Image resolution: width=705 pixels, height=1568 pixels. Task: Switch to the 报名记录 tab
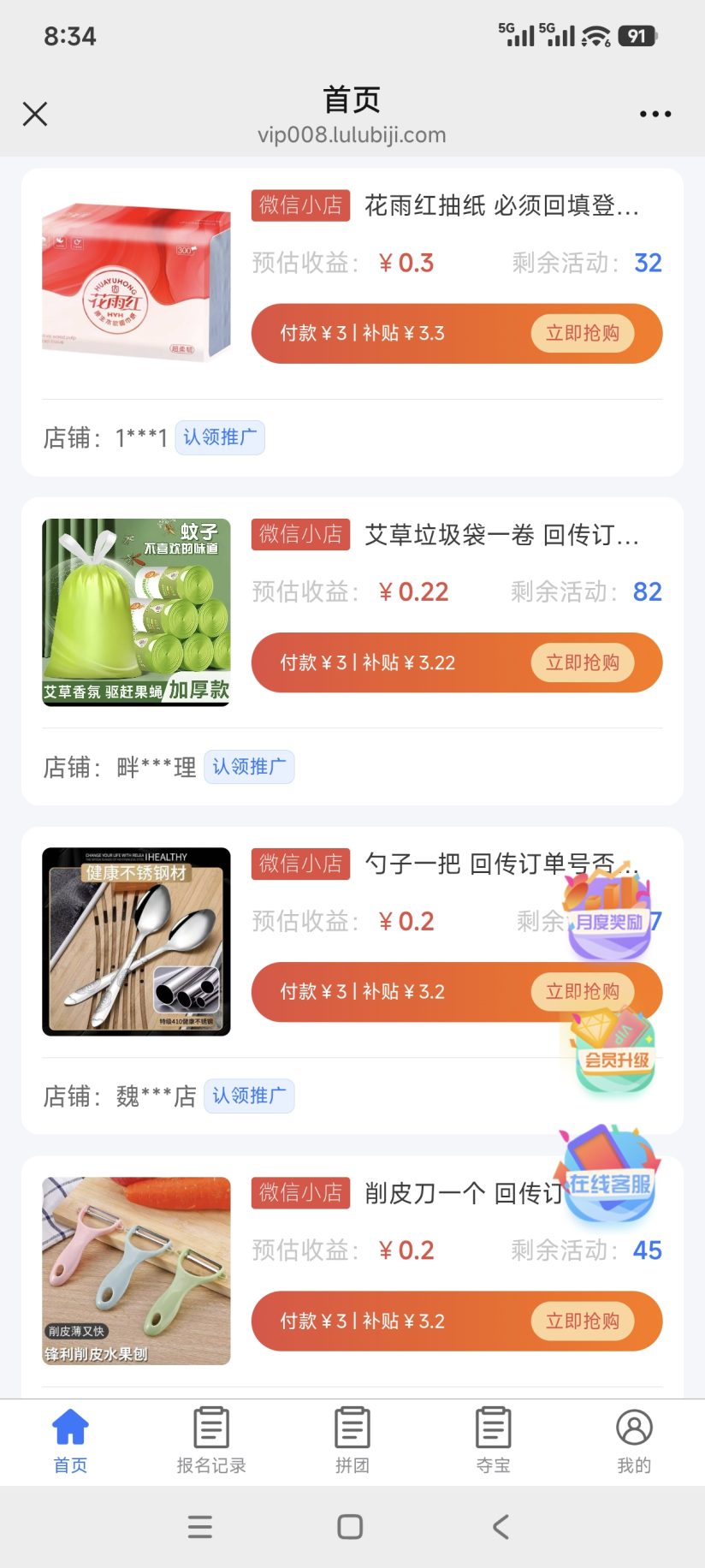211,1440
